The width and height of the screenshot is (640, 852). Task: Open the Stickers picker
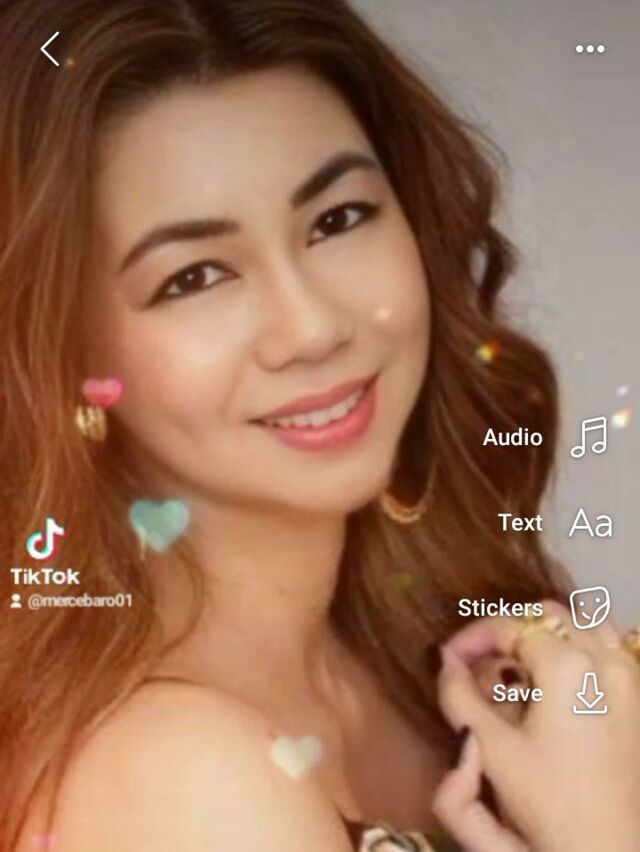[x=589, y=607]
